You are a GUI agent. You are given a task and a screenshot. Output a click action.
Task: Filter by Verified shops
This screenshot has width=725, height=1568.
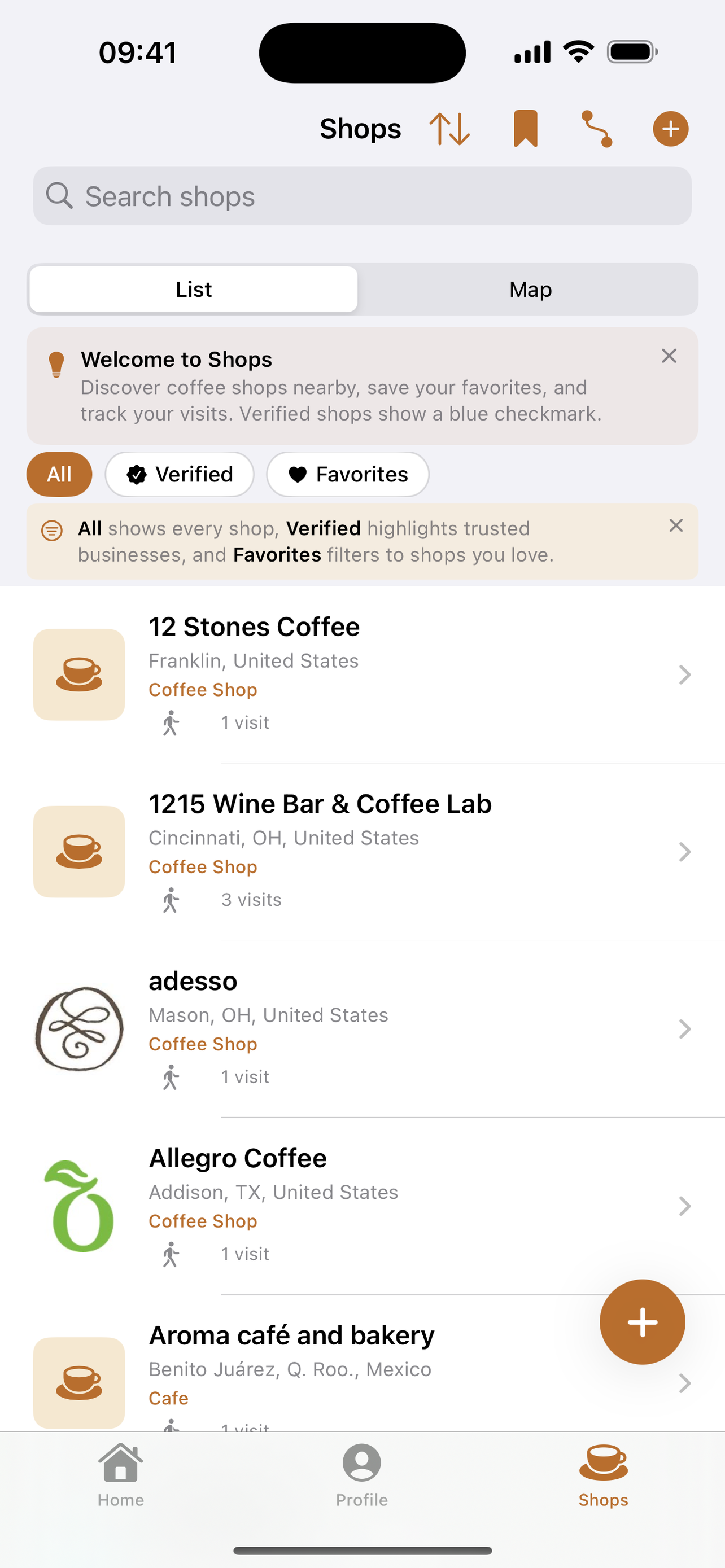click(180, 474)
